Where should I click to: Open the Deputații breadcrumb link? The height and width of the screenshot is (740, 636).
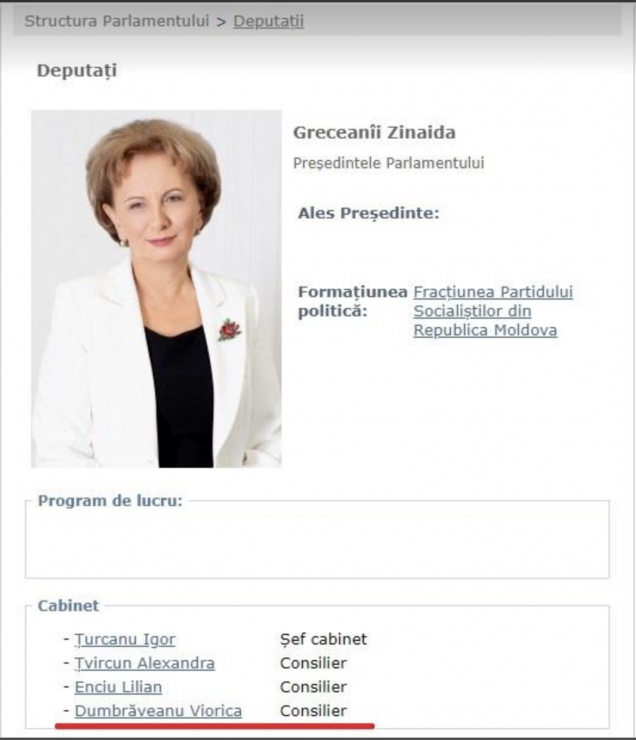tap(268, 21)
